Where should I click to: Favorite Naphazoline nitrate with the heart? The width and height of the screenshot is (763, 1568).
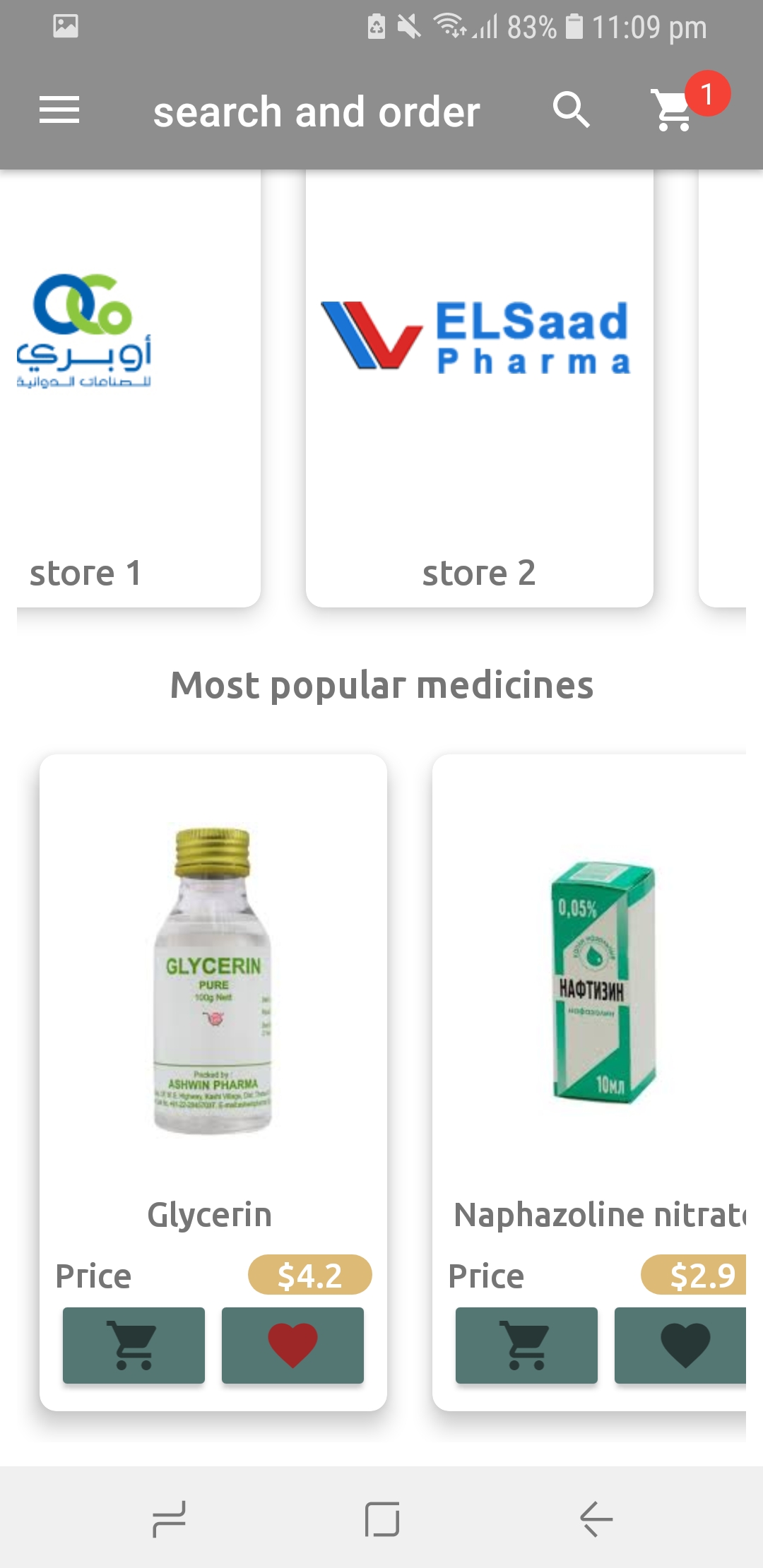pos(682,1345)
